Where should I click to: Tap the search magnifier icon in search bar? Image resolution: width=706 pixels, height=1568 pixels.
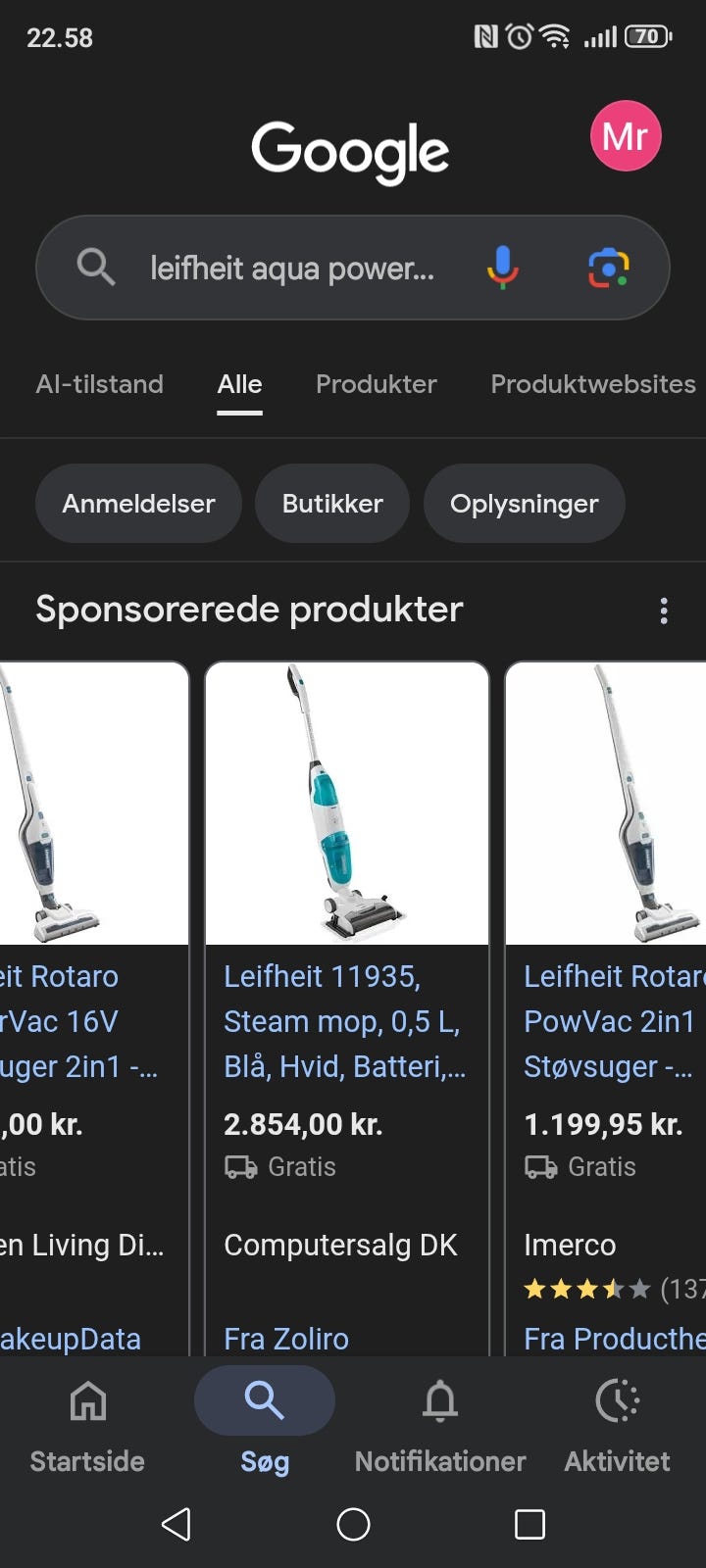pyautogui.click(x=95, y=267)
